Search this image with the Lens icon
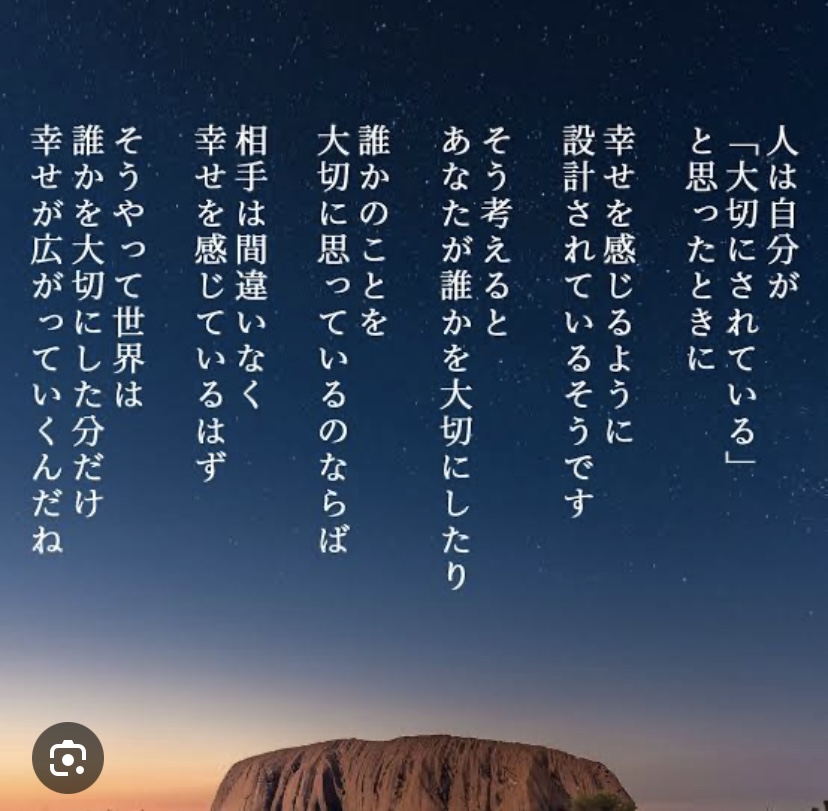This screenshot has width=828, height=811. point(67,757)
